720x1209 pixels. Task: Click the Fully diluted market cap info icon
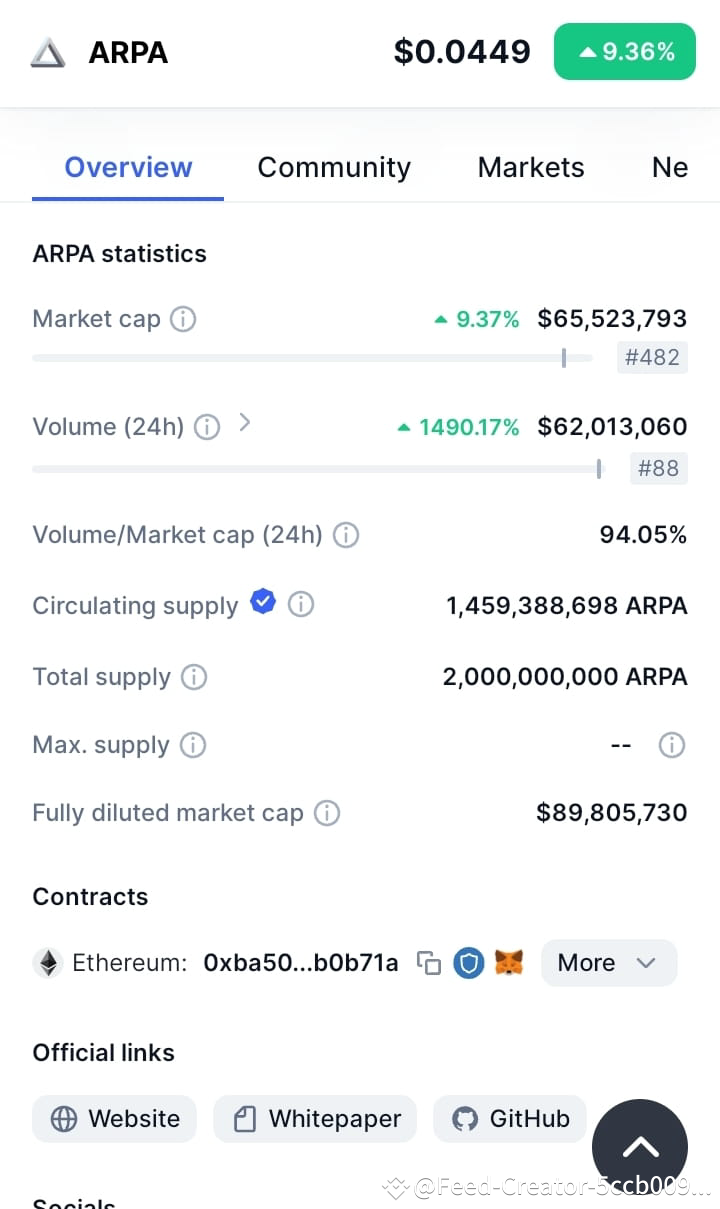click(x=326, y=813)
